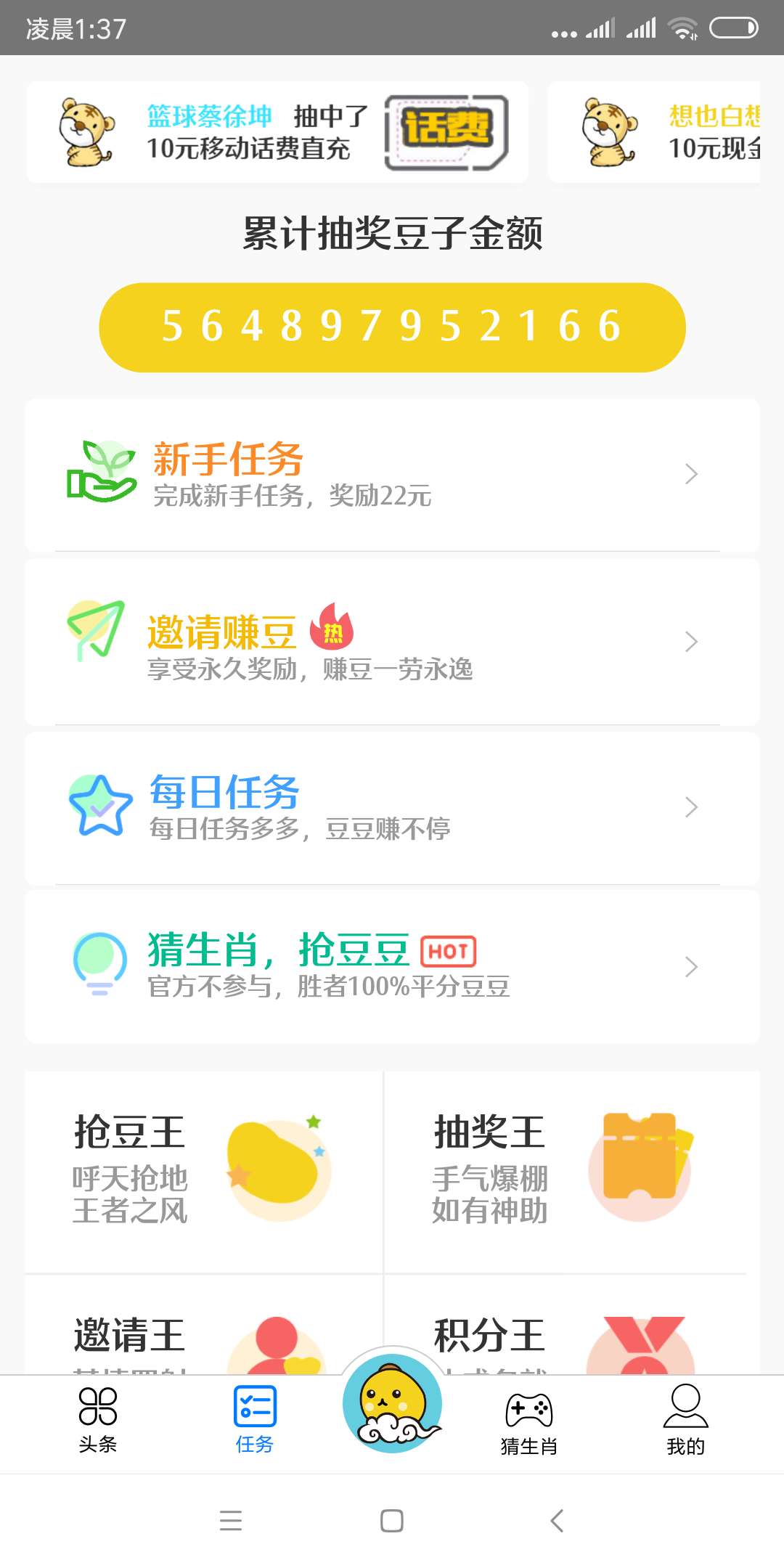The image size is (784, 1568).
Task: Tap the HOT badge next to 抢豆豆
Action: (x=447, y=951)
